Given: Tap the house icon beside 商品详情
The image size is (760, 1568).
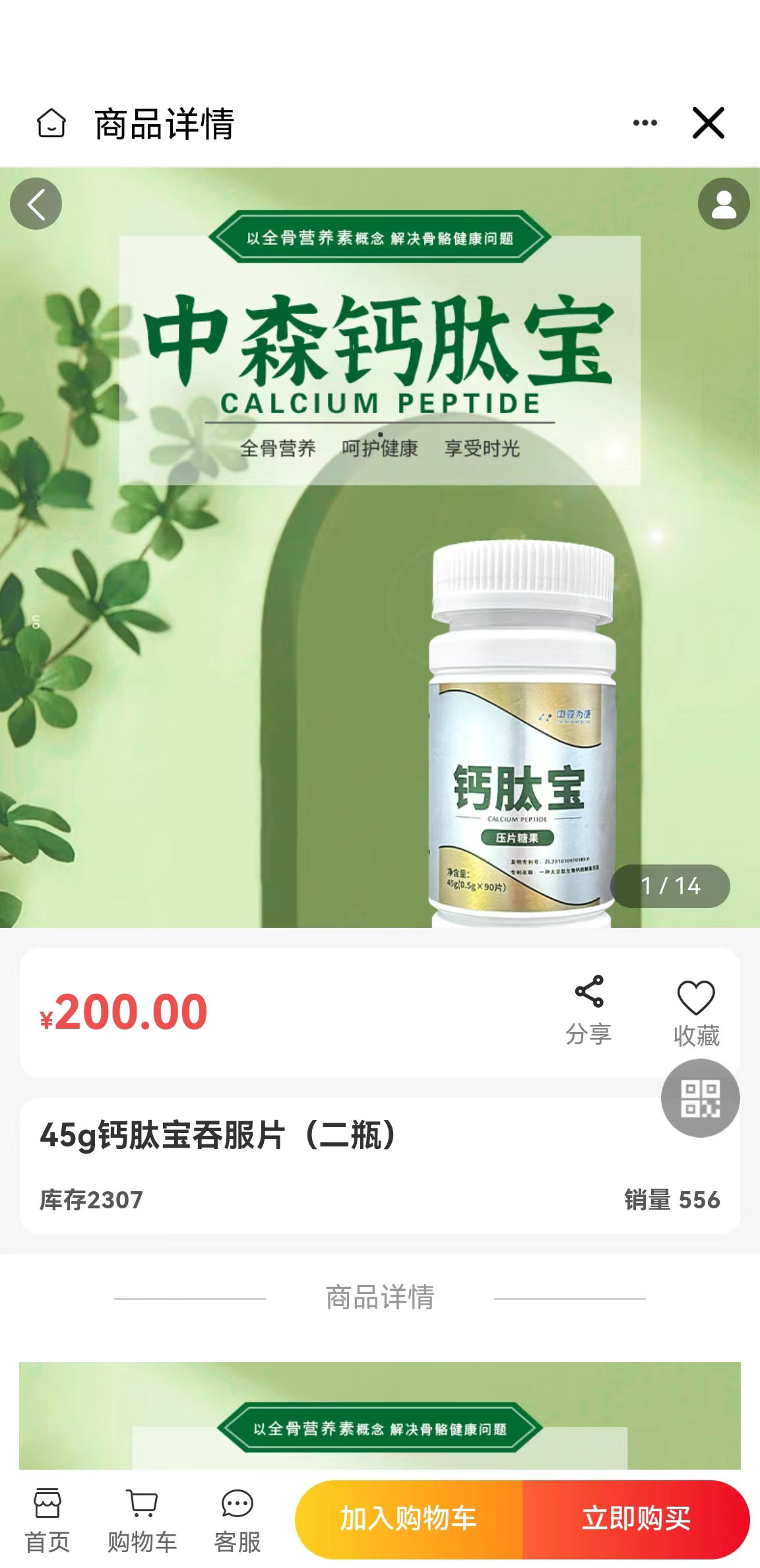Looking at the screenshot, I should coord(51,123).
